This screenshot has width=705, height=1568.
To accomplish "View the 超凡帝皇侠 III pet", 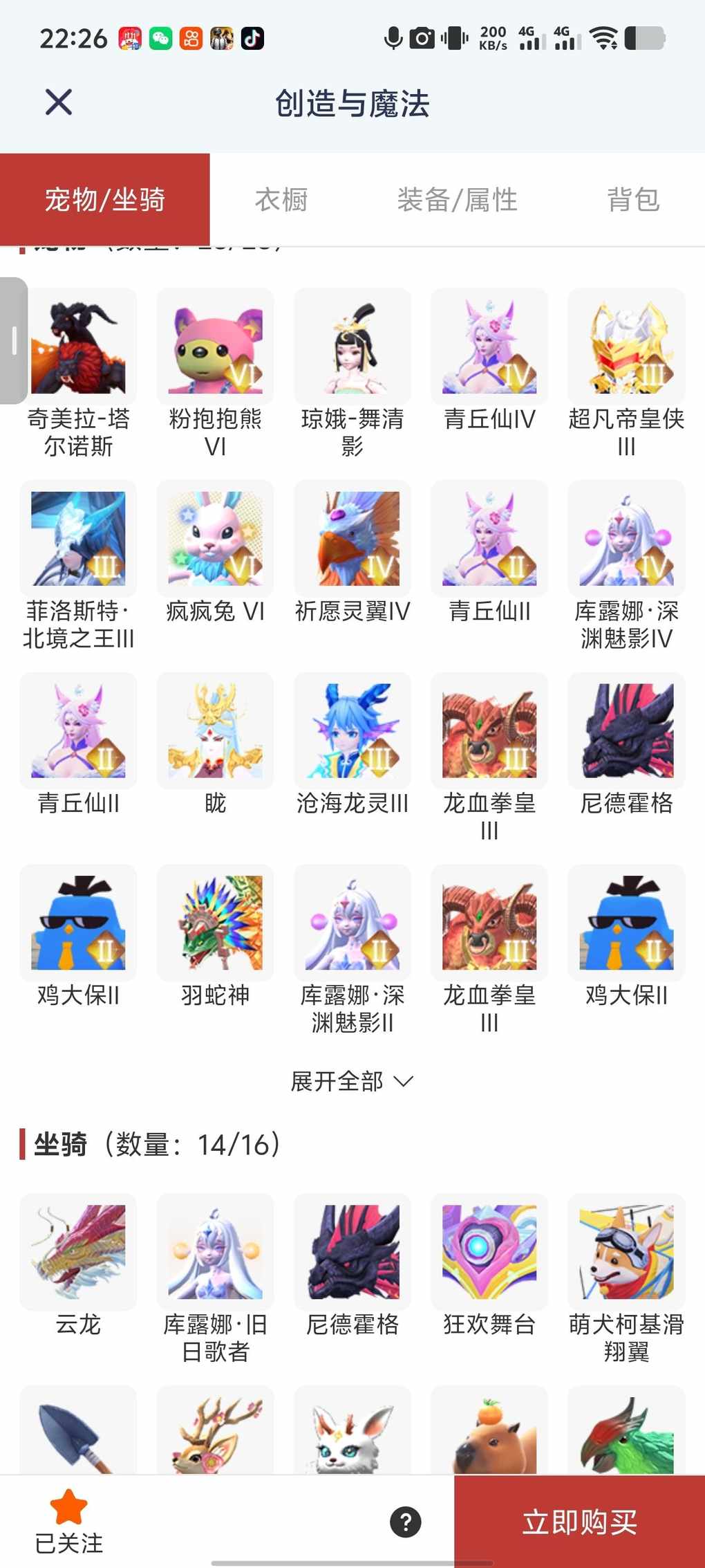I will 626,347.
